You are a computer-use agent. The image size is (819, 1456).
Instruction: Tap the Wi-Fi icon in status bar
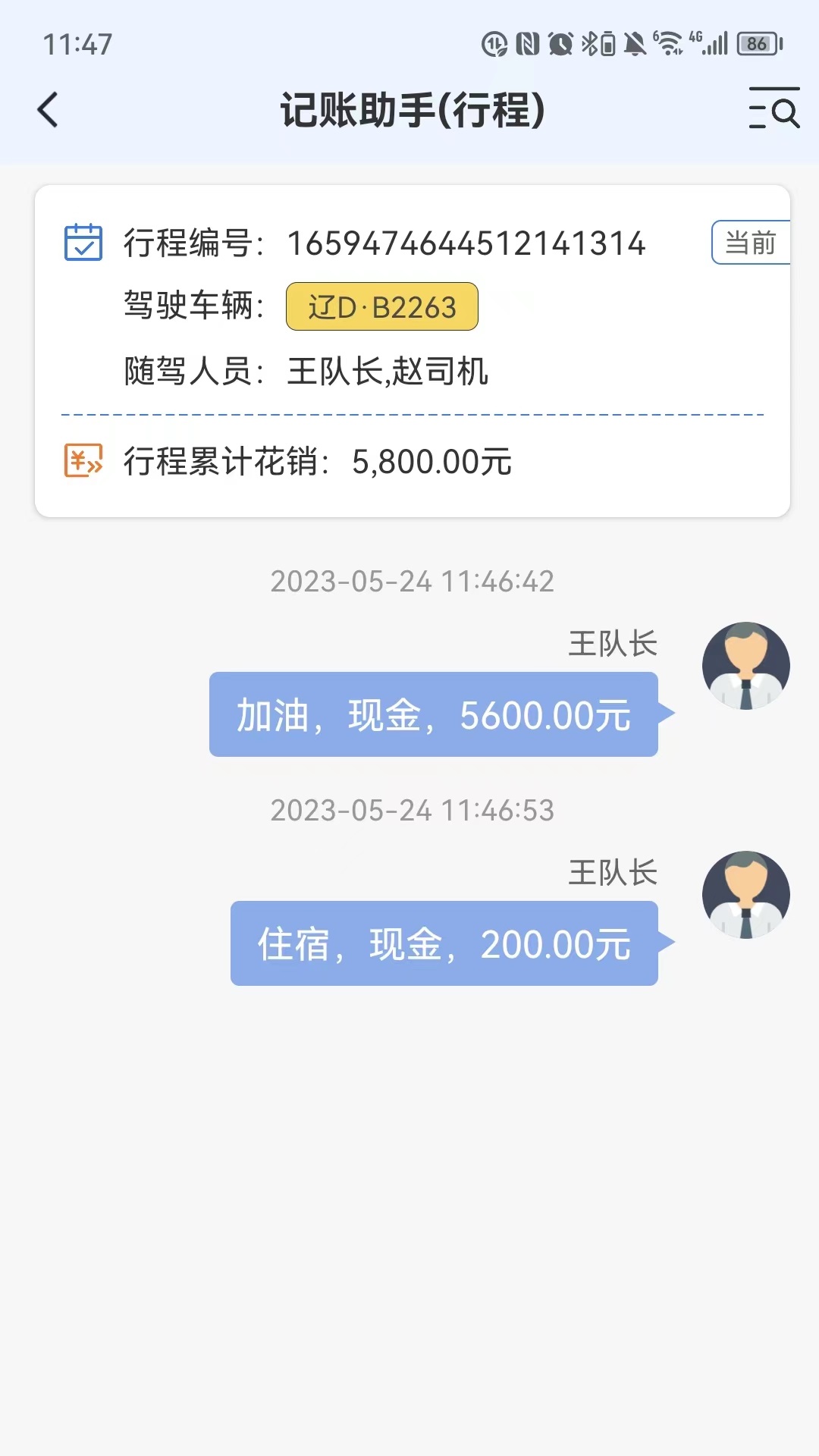[x=669, y=42]
